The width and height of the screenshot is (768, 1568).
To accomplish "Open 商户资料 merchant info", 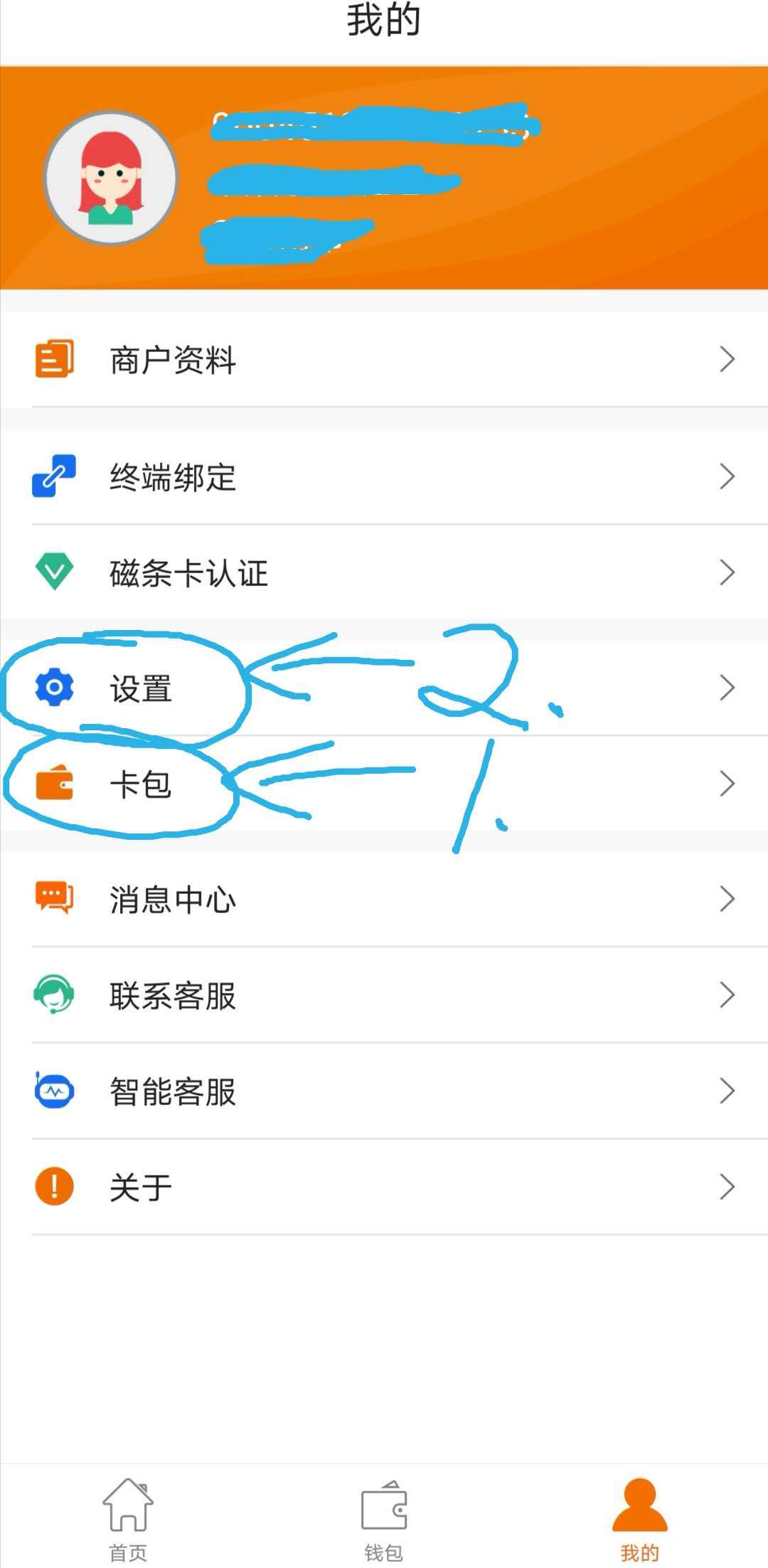I will pyautogui.click(x=384, y=359).
